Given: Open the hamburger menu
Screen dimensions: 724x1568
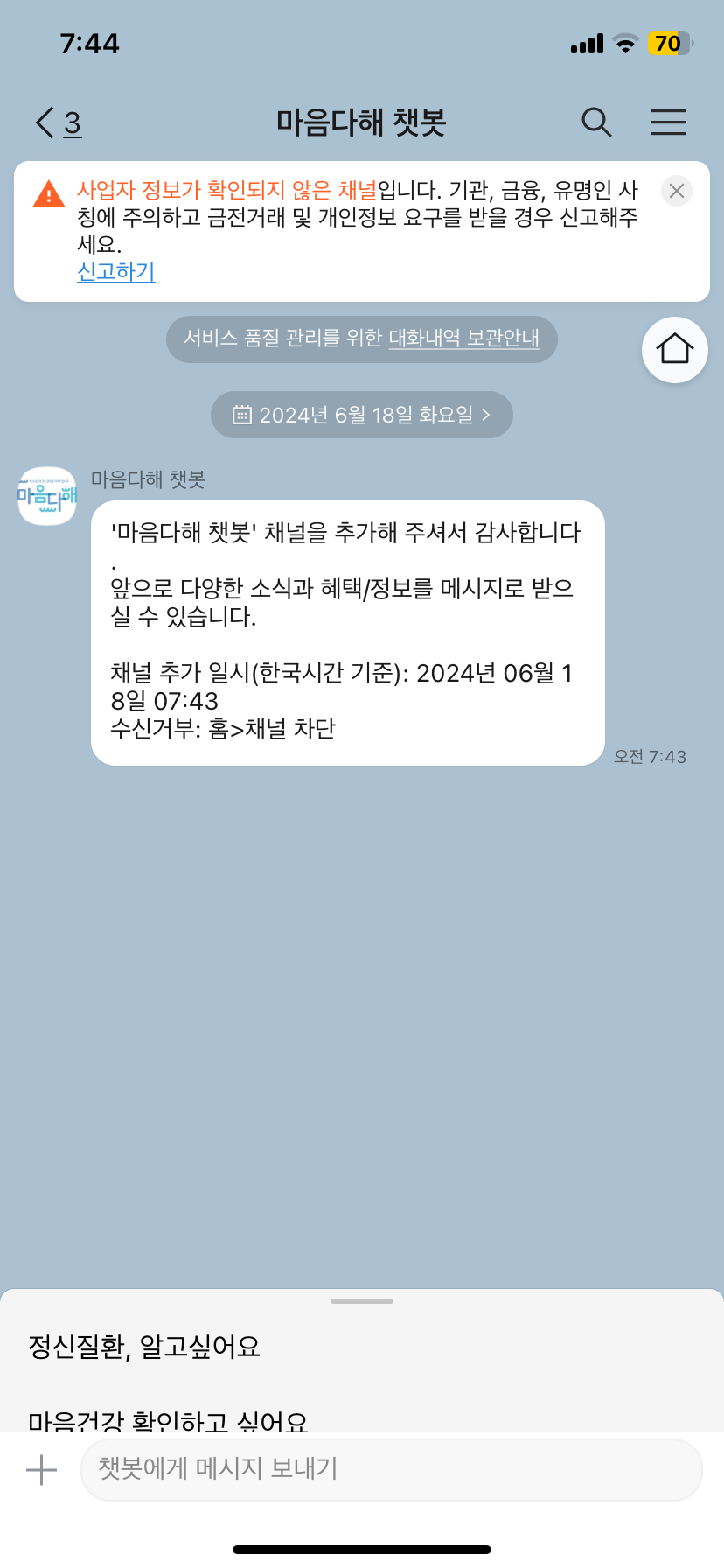Looking at the screenshot, I should pos(667,122).
